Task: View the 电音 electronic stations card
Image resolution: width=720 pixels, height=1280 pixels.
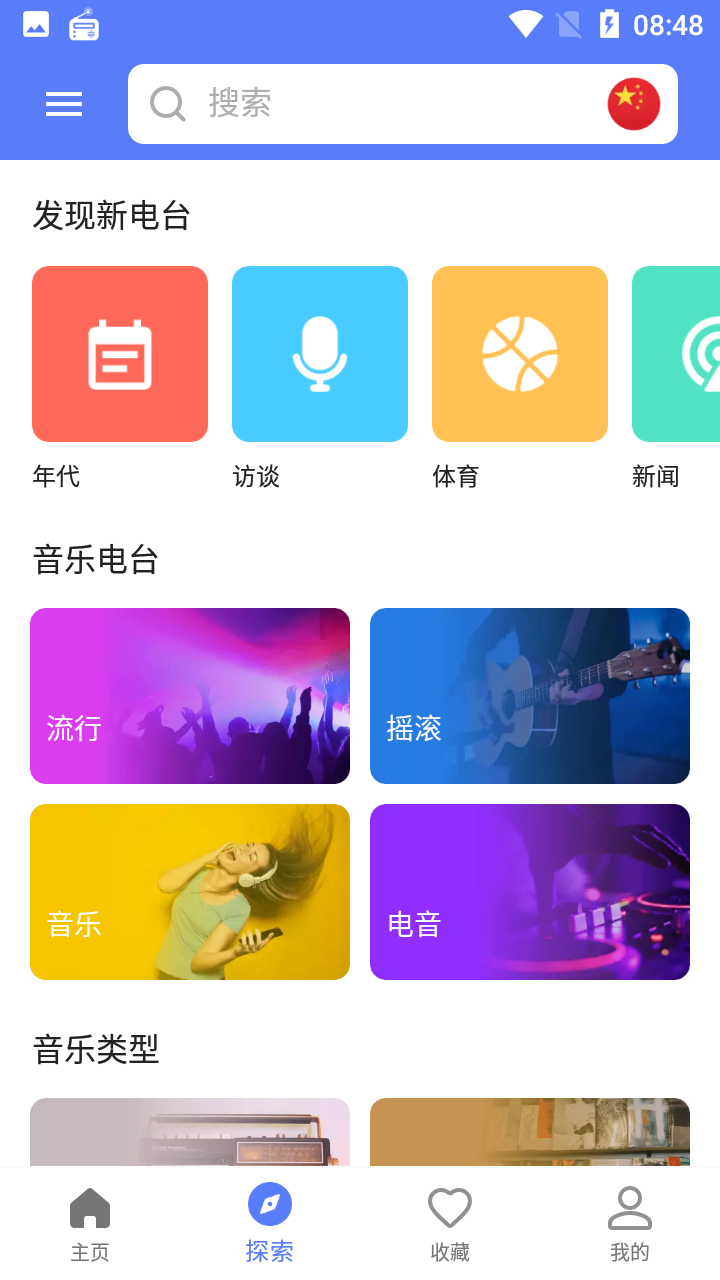Action: coord(530,892)
